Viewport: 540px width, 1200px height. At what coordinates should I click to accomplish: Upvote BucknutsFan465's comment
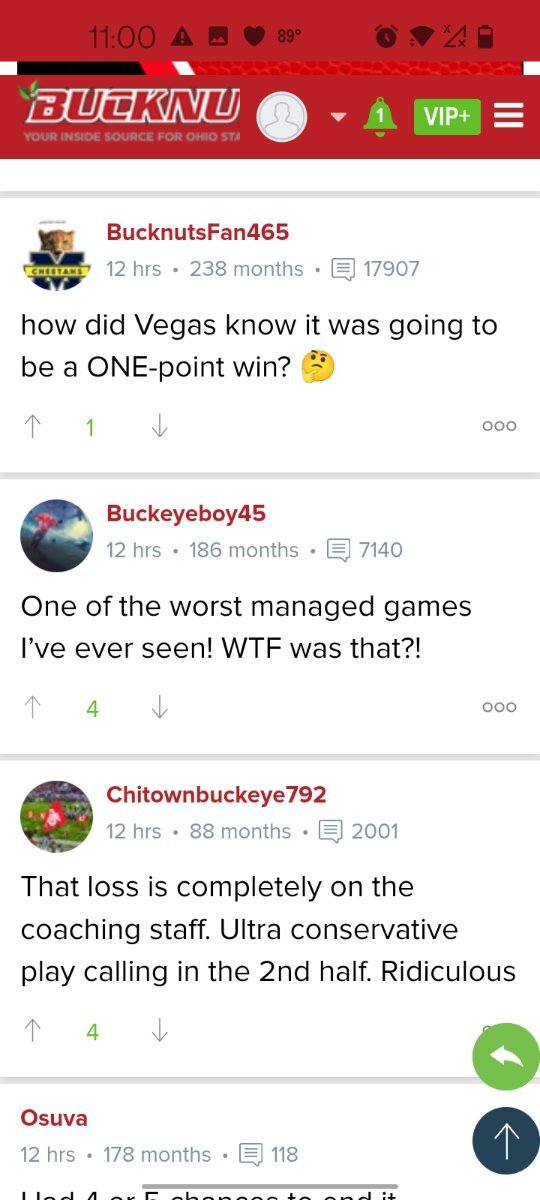tap(33, 426)
